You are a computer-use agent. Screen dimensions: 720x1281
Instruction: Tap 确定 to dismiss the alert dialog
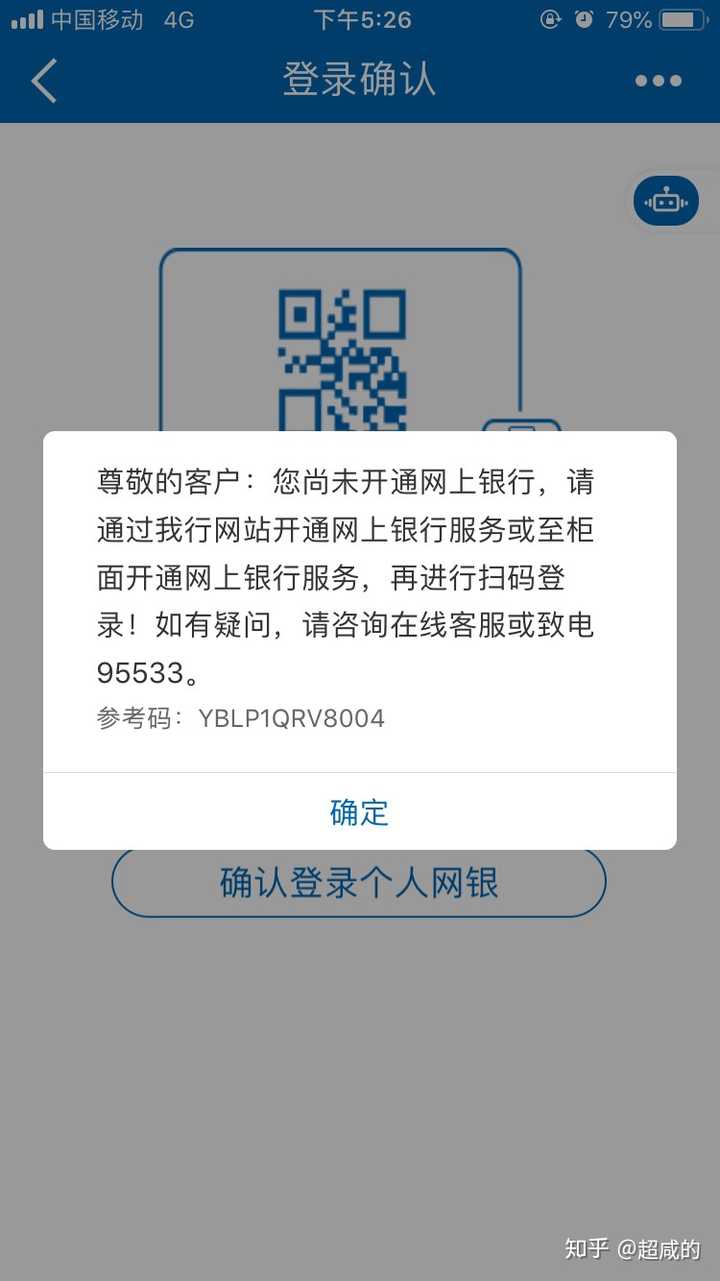[359, 813]
